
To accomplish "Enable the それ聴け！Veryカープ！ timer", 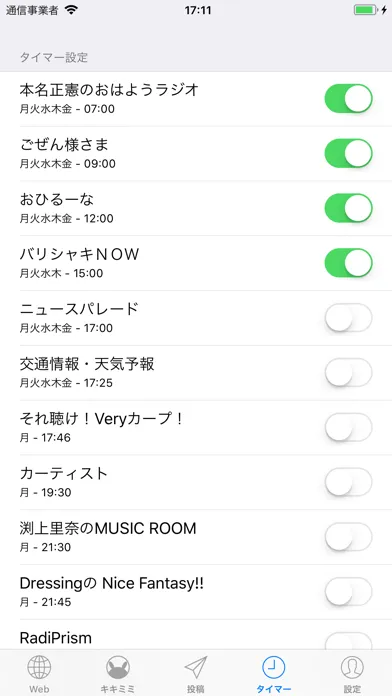I will tap(348, 427).
